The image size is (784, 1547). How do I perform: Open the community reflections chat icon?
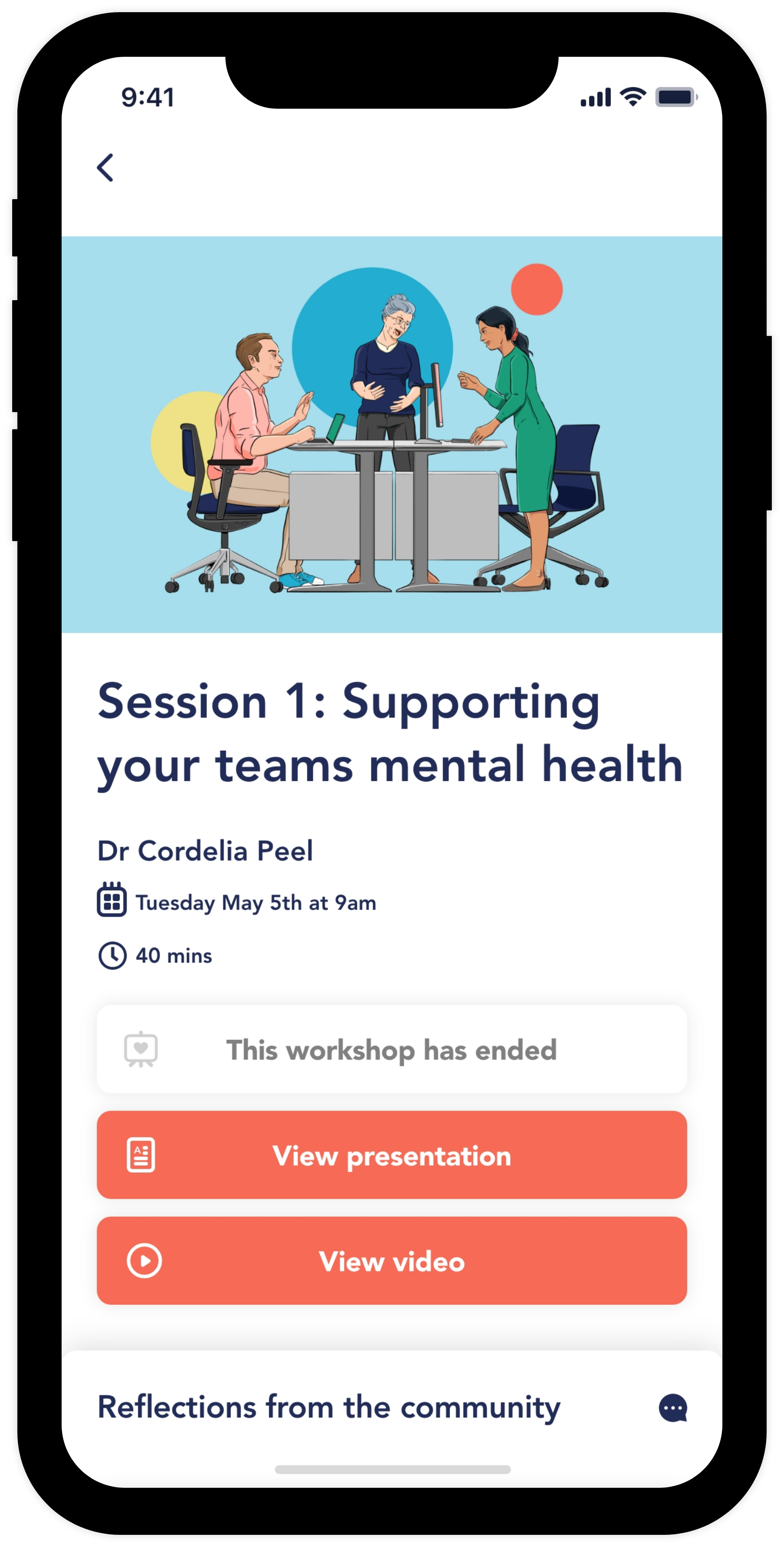point(673,1408)
